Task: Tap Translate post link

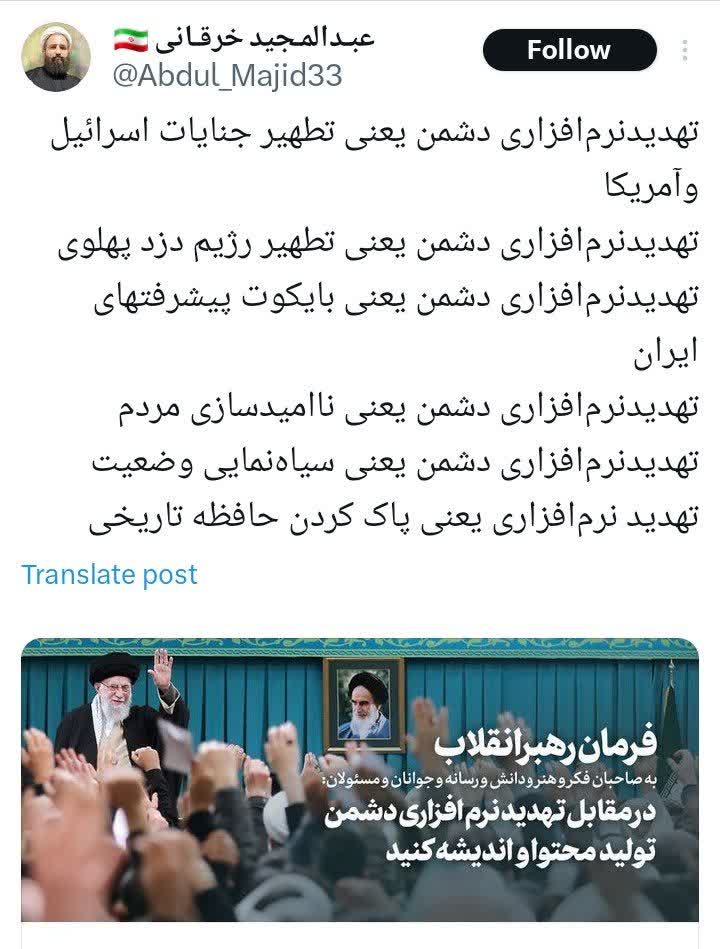Action: (110, 574)
